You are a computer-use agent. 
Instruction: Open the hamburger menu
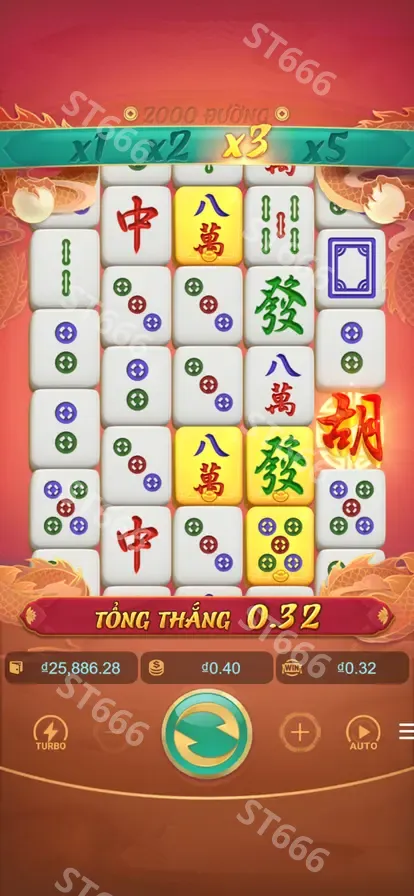407,731
